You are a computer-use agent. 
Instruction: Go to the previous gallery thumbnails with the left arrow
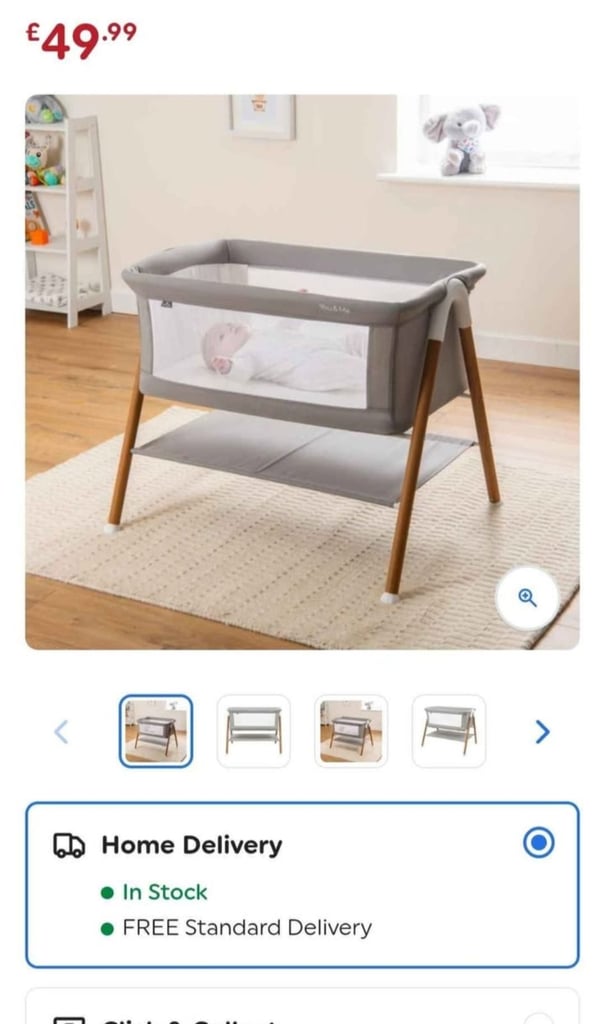tap(61, 731)
